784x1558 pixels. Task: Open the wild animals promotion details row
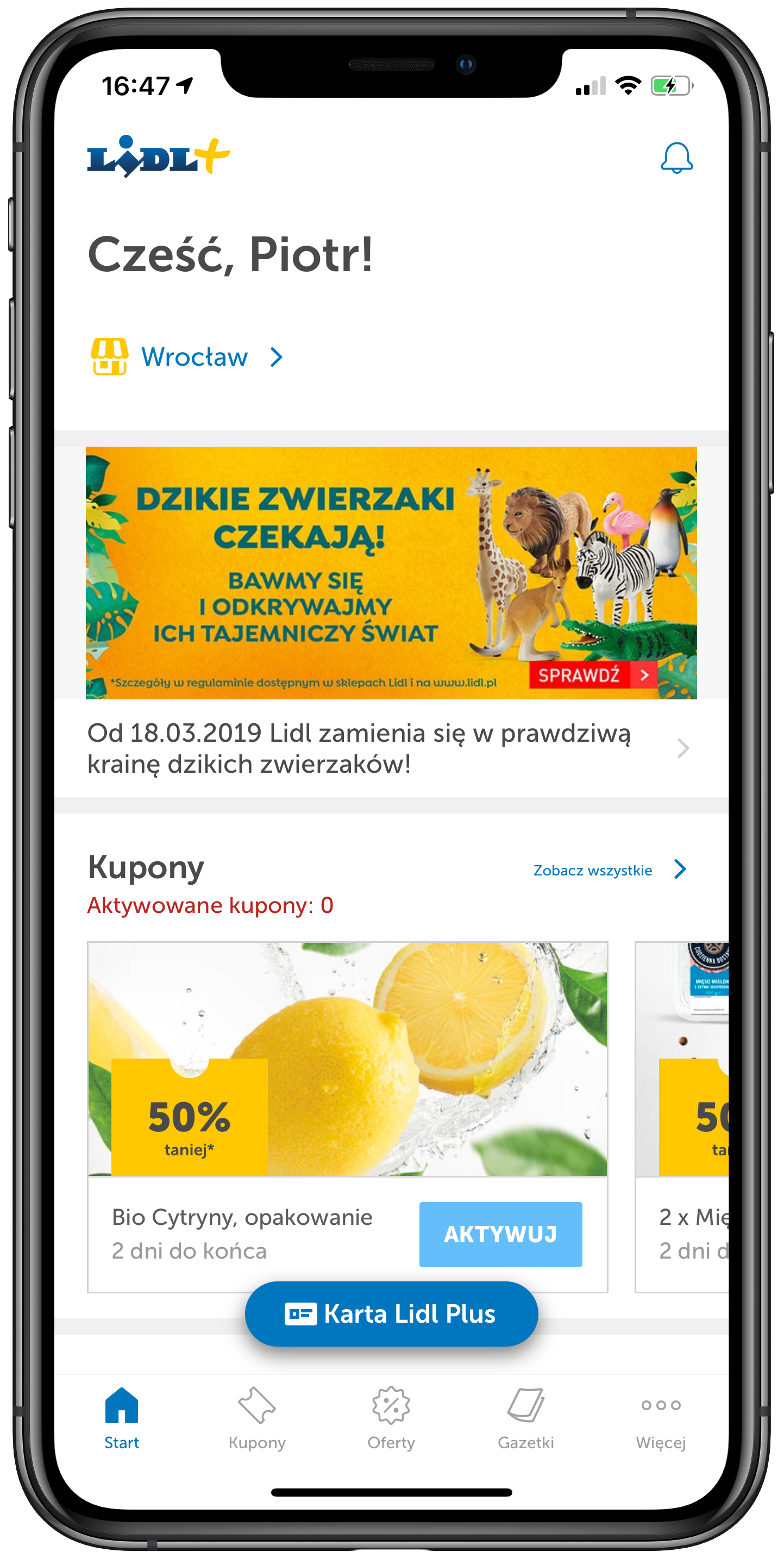tap(387, 748)
